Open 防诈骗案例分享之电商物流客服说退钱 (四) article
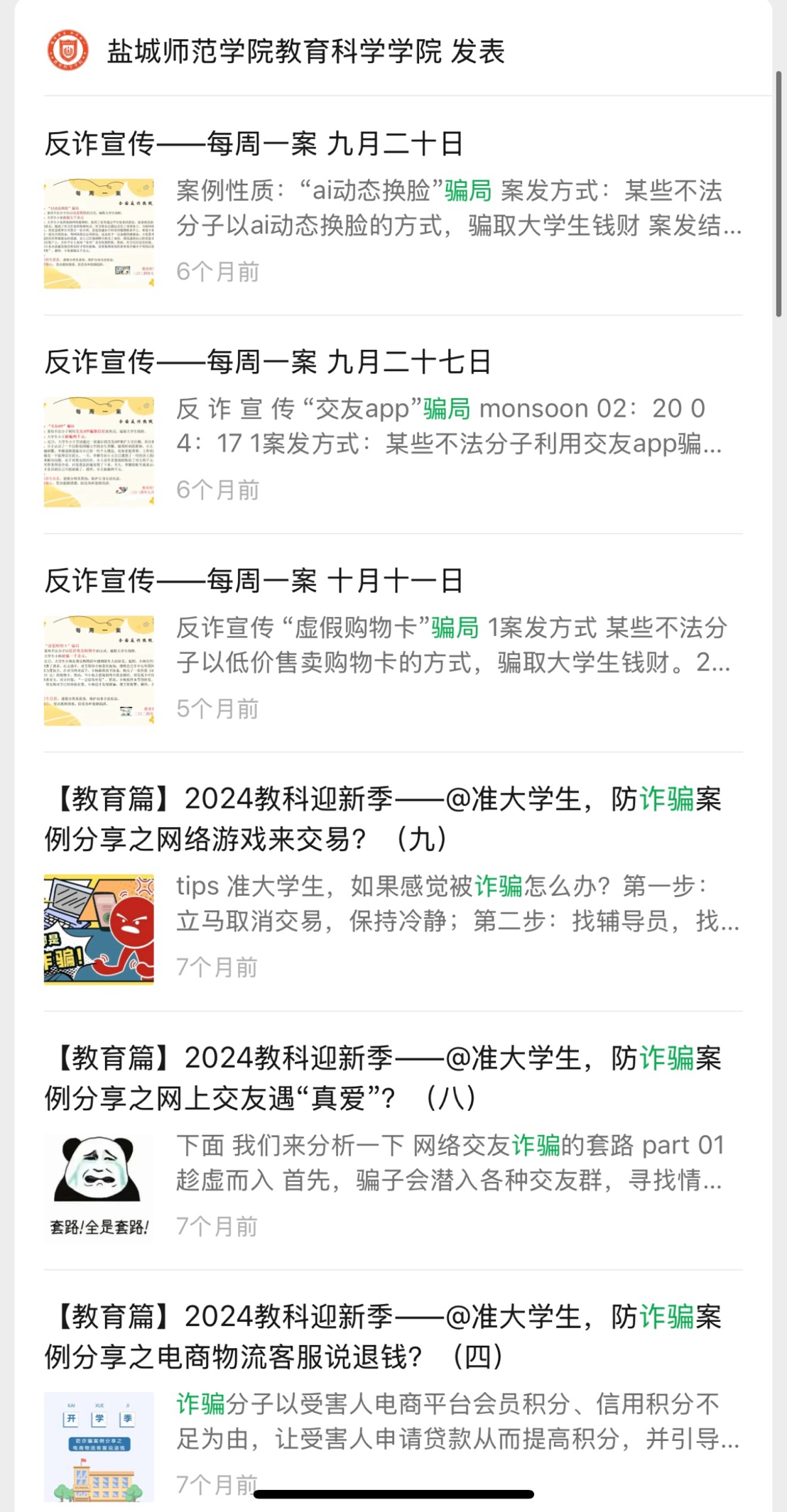 384,1337
